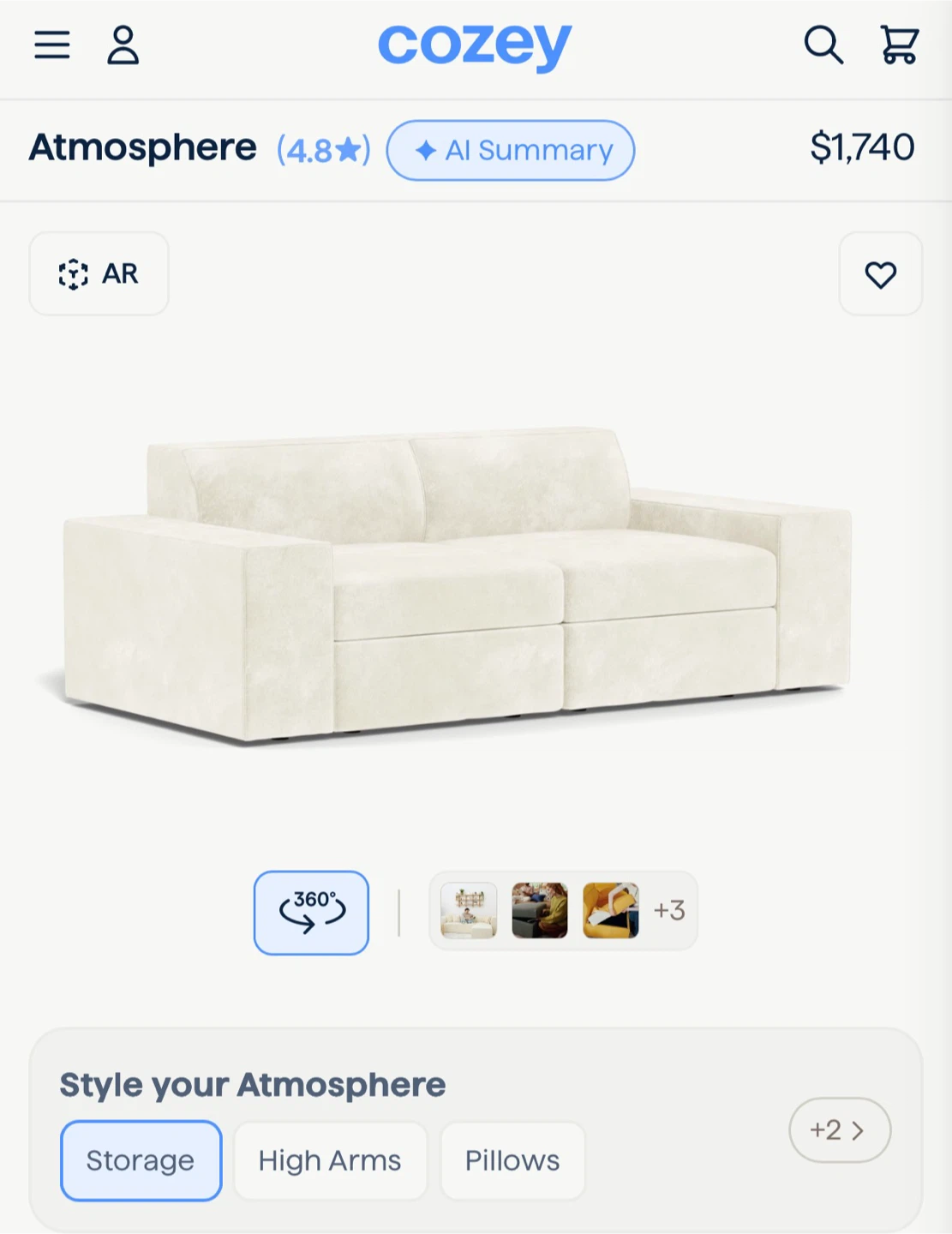
Task: Add Atmosphere sofa to wishlist
Action: pos(880,274)
